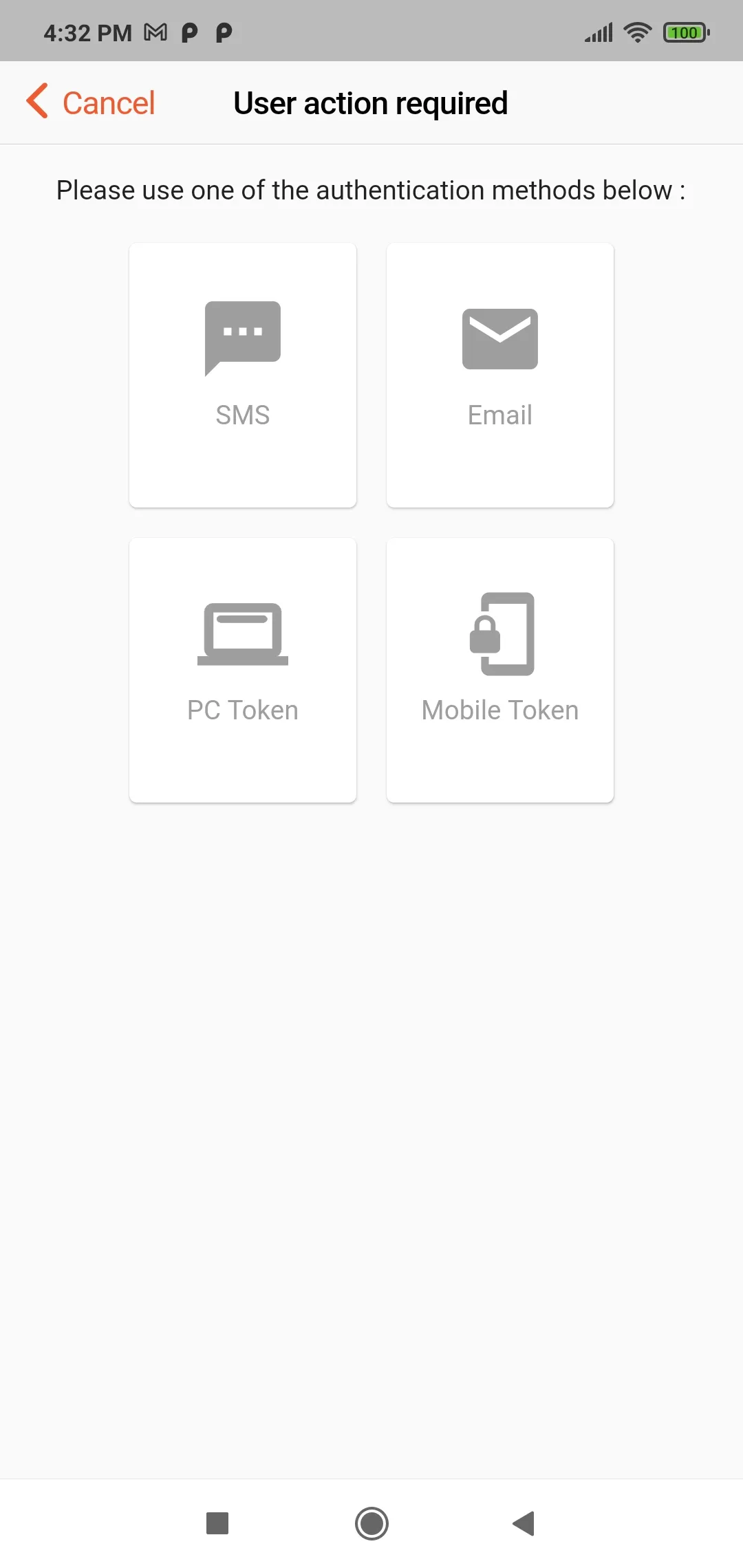
Task: Pick the Mobile Token option
Action: [x=500, y=670]
